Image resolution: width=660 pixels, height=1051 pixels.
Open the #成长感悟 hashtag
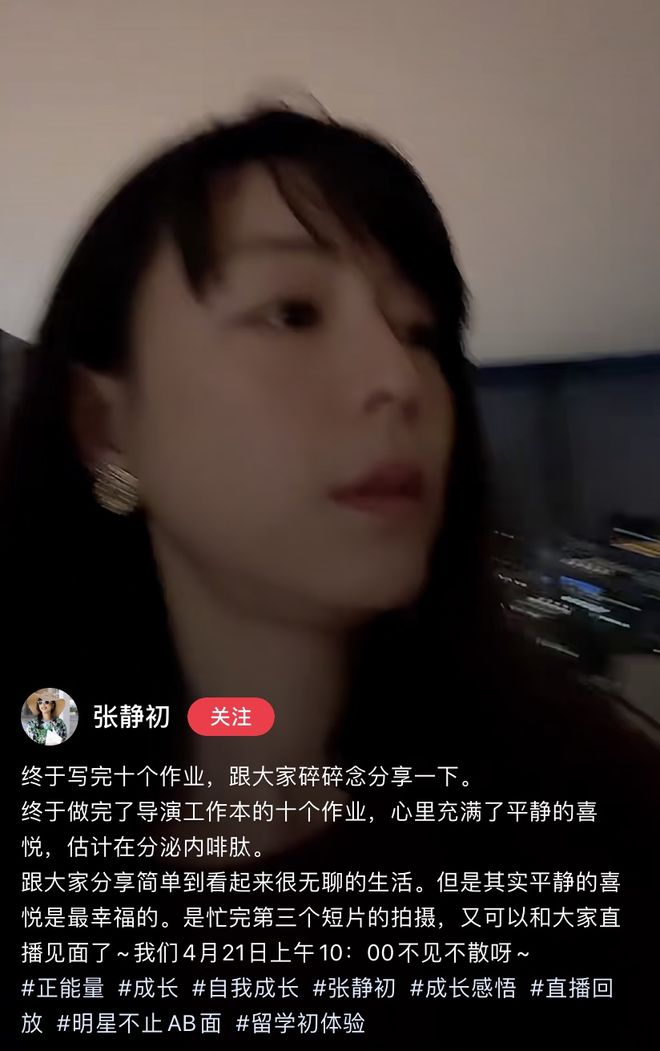[463, 989]
